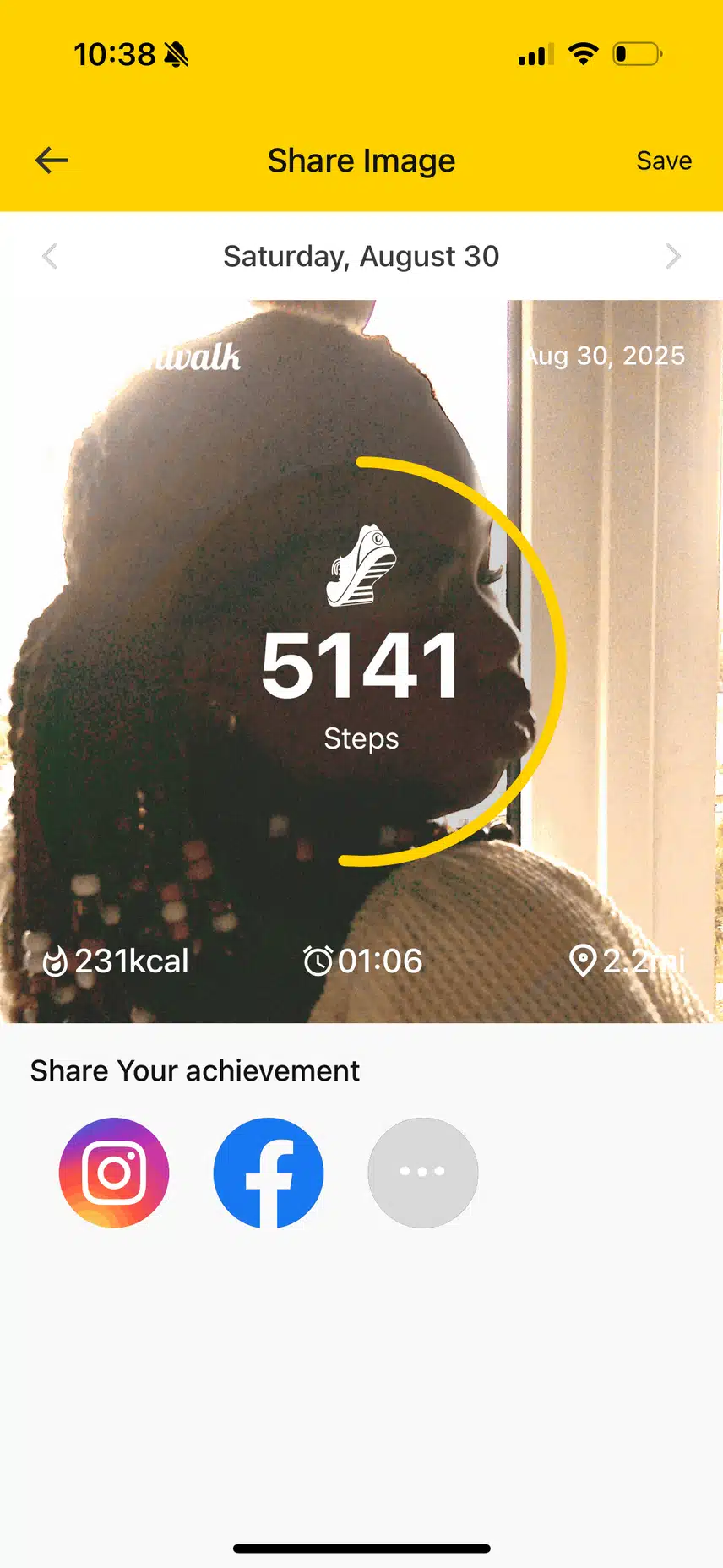Share achievement to Facebook
This screenshot has height=1568, width=723.
point(269,1172)
